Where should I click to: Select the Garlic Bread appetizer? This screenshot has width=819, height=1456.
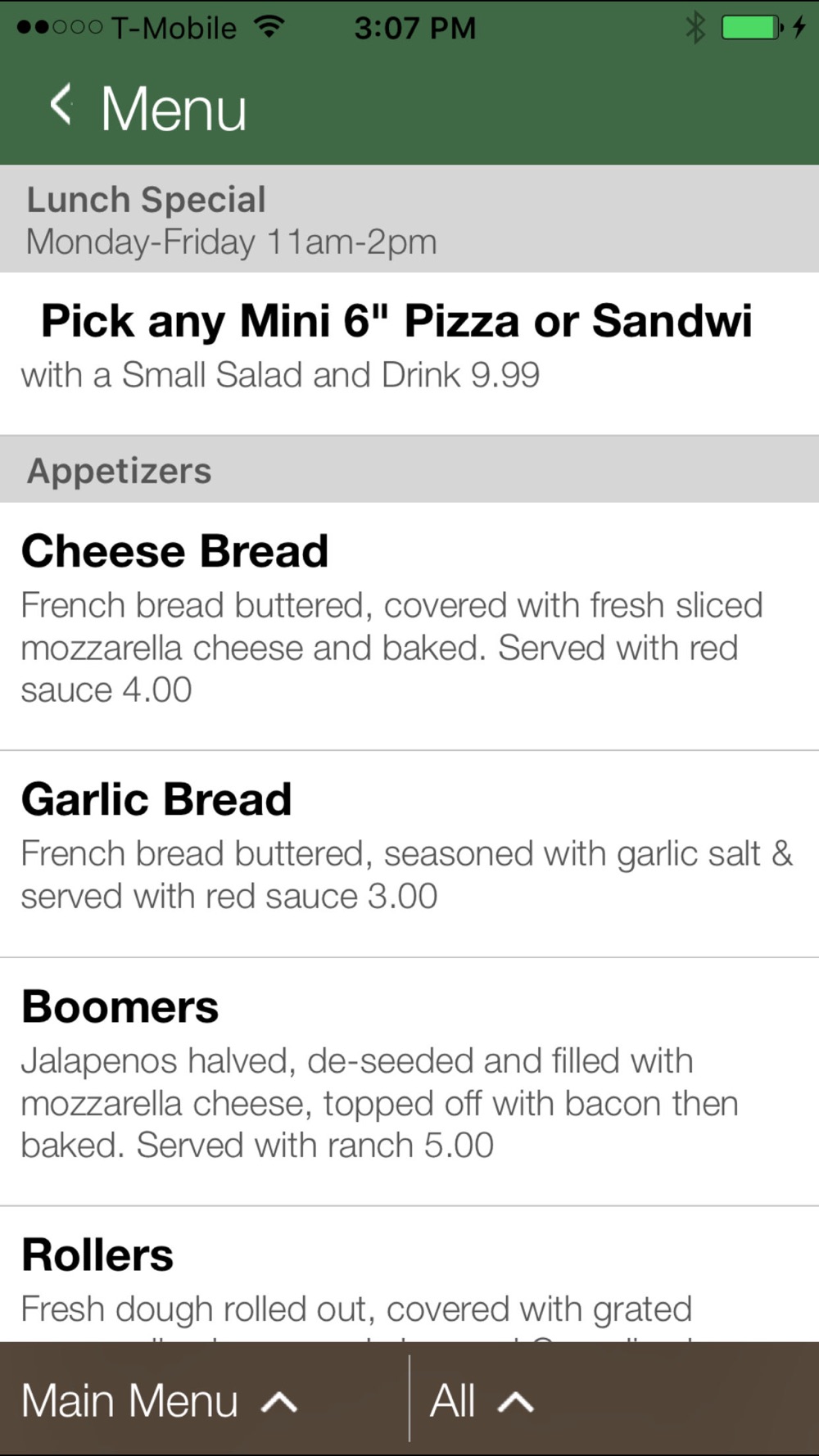click(x=409, y=853)
